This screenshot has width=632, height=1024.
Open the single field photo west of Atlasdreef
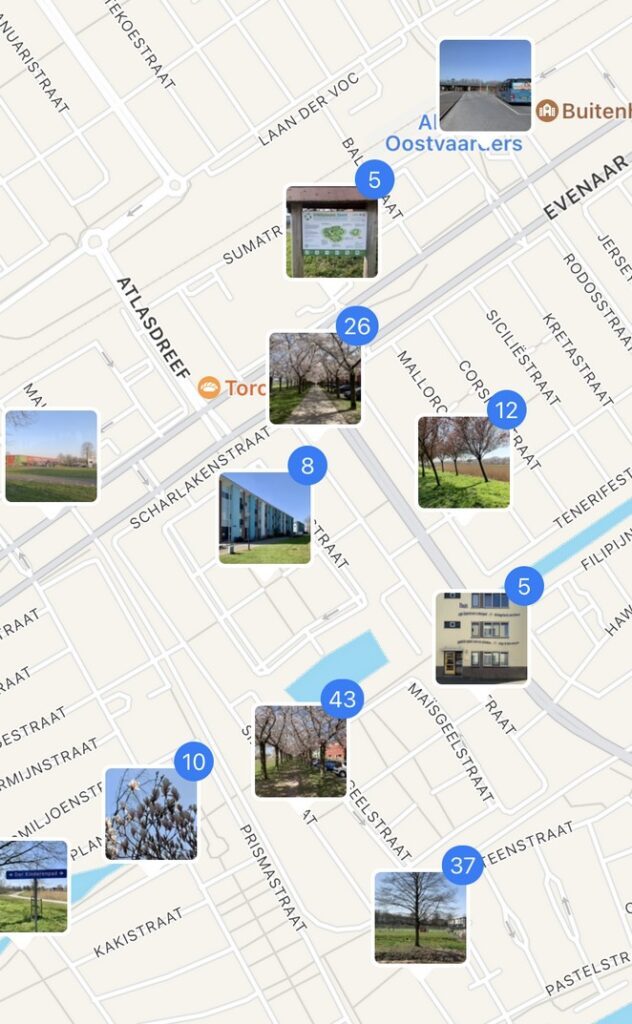(51, 456)
